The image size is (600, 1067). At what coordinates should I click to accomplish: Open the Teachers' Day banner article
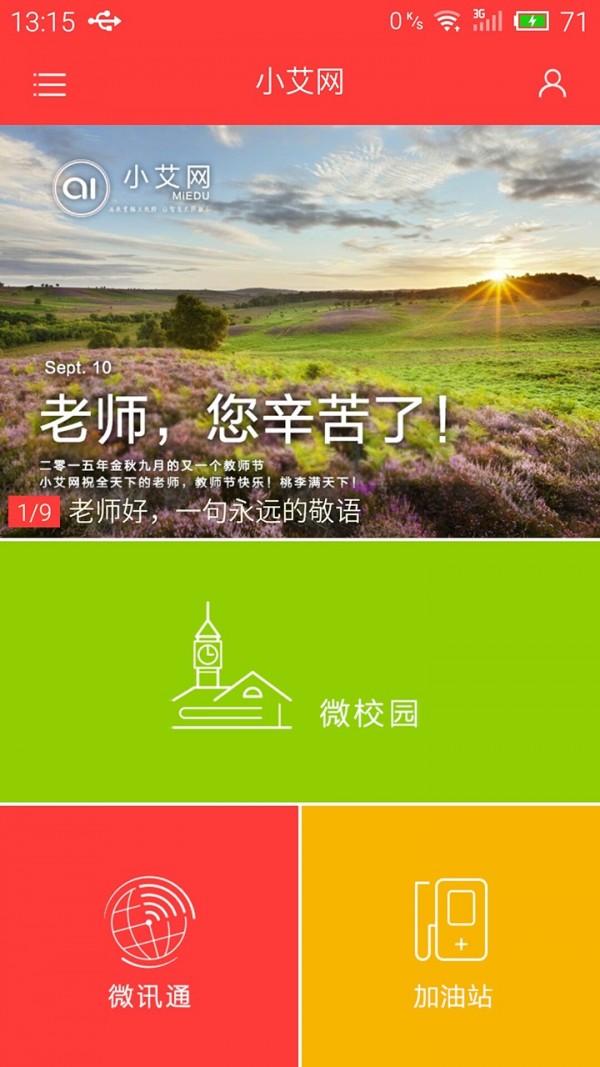[300, 330]
